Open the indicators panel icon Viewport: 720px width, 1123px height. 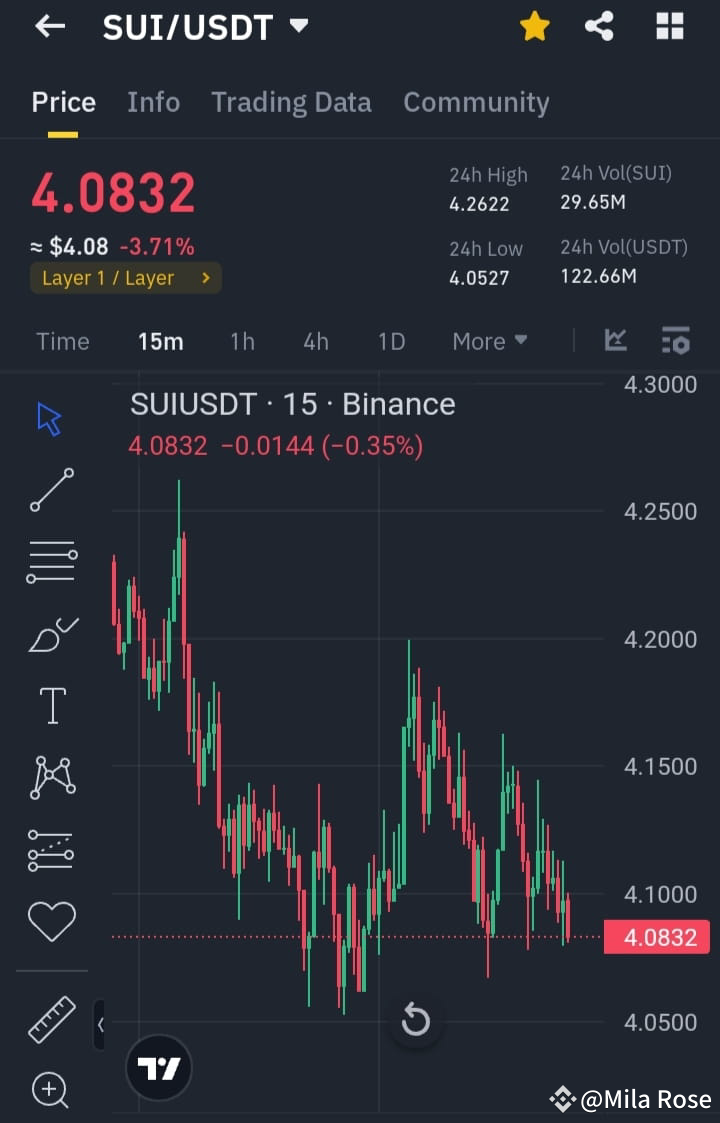click(676, 341)
